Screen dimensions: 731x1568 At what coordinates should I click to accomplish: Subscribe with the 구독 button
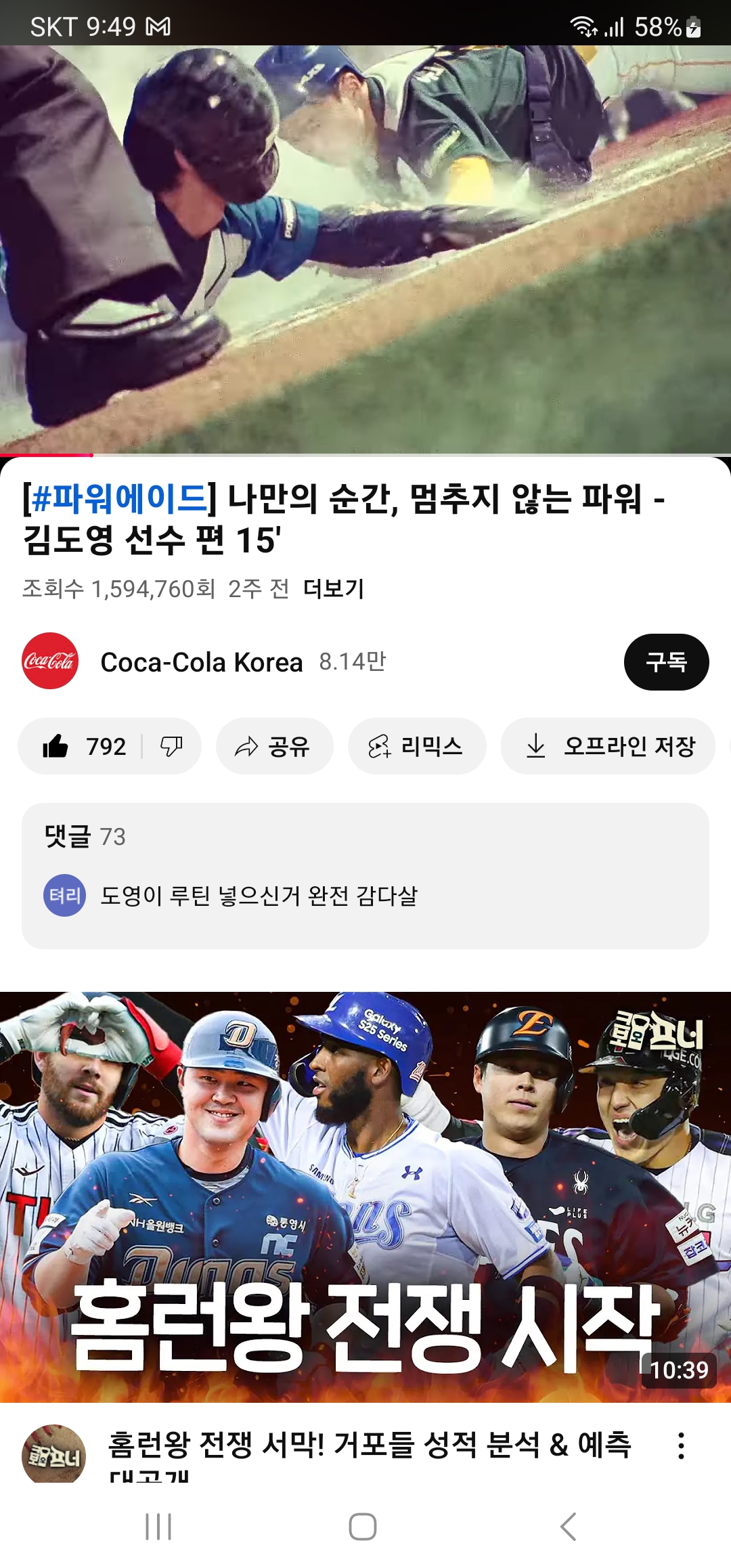pyautogui.click(x=666, y=662)
